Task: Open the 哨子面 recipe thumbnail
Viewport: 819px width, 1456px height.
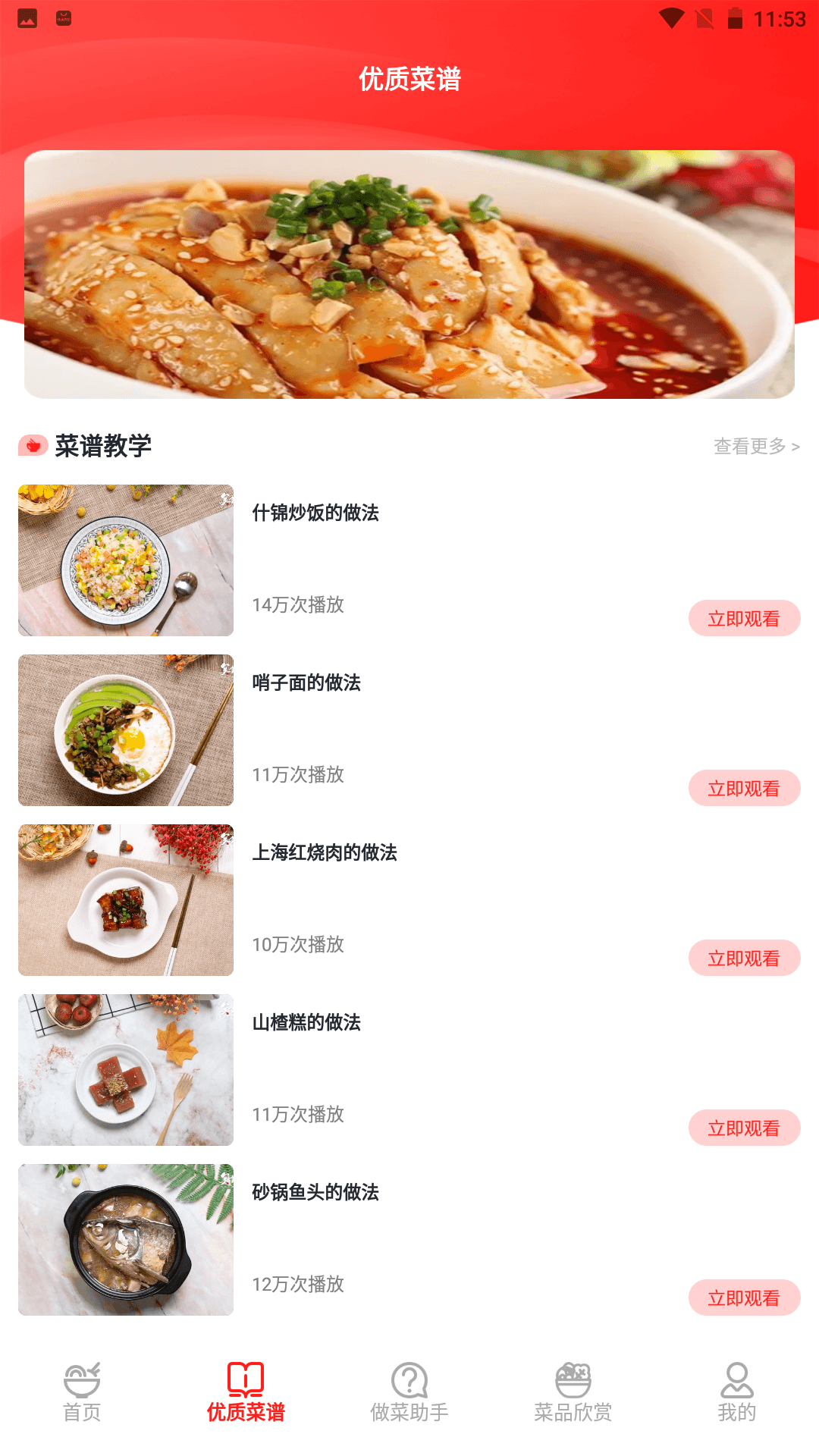Action: [x=126, y=730]
